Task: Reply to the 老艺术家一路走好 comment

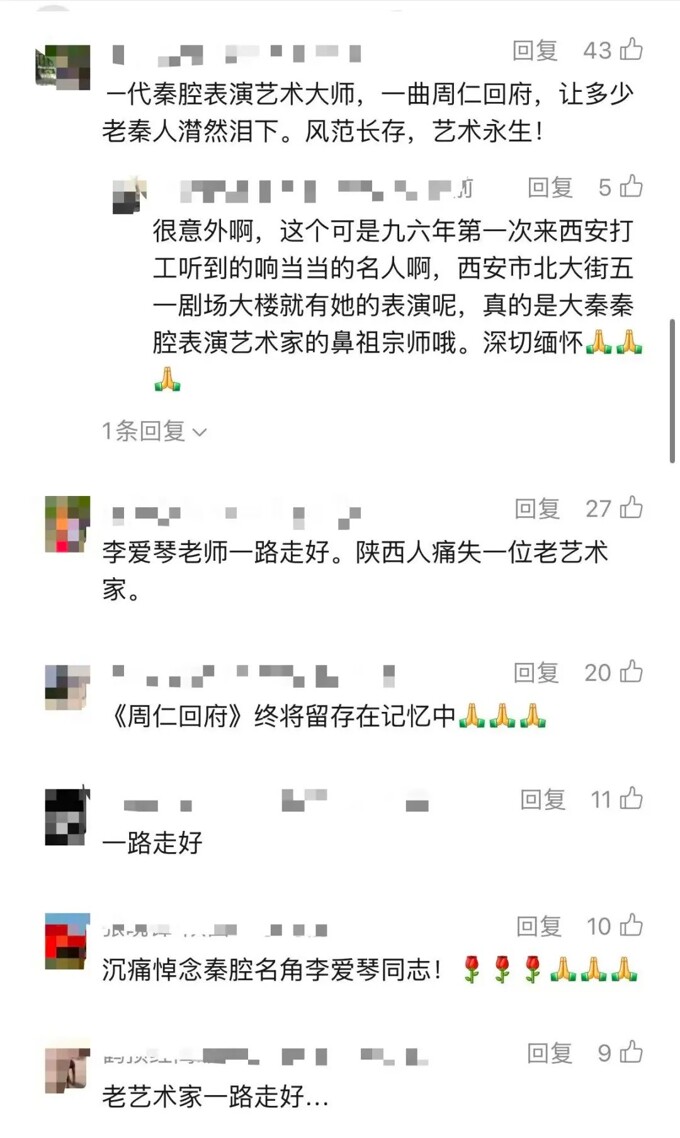Action: [549, 1053]
